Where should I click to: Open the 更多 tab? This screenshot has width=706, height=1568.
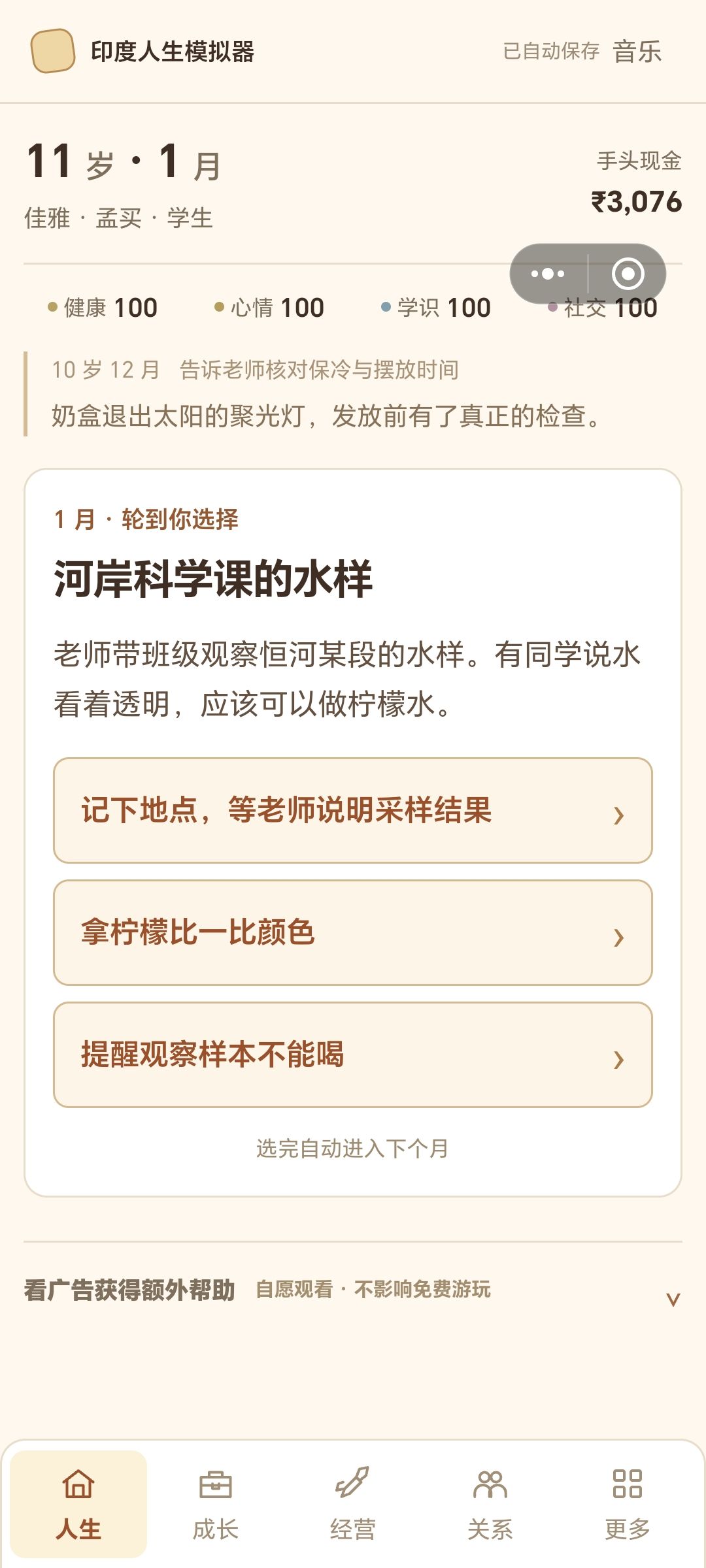tap(628, 1504)
